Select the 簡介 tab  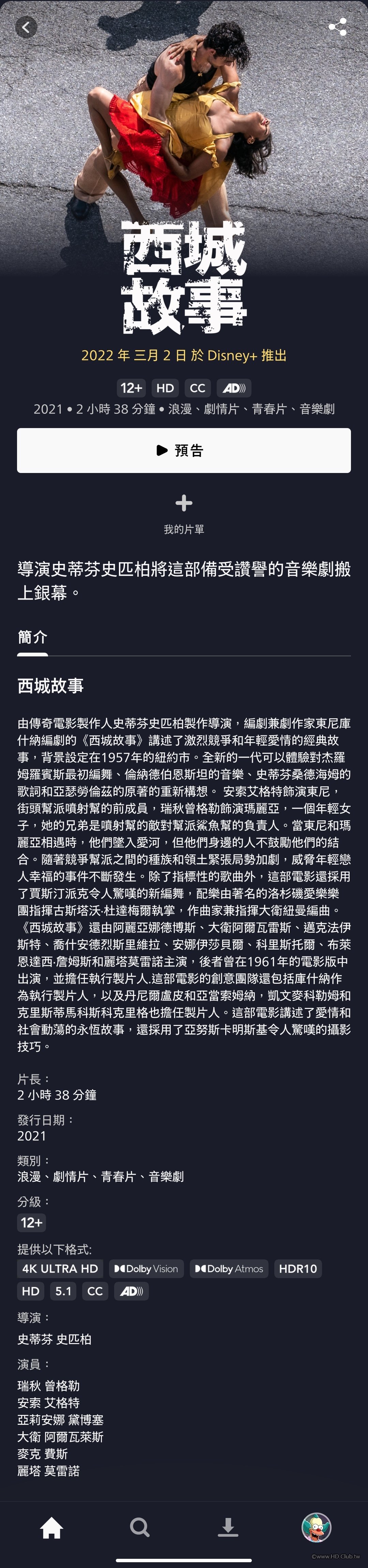(32, 637)
